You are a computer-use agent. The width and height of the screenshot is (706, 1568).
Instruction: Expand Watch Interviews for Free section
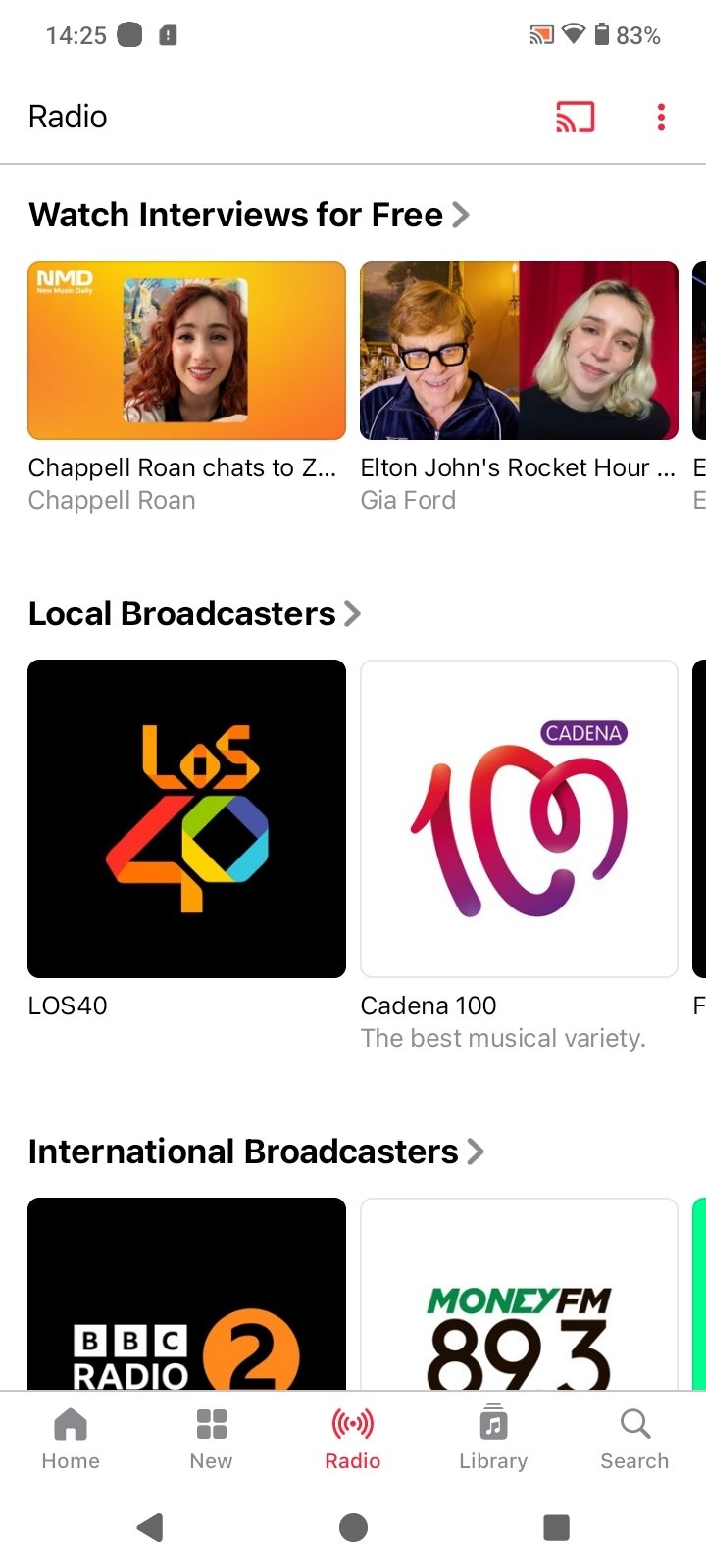tap(249, 215)
